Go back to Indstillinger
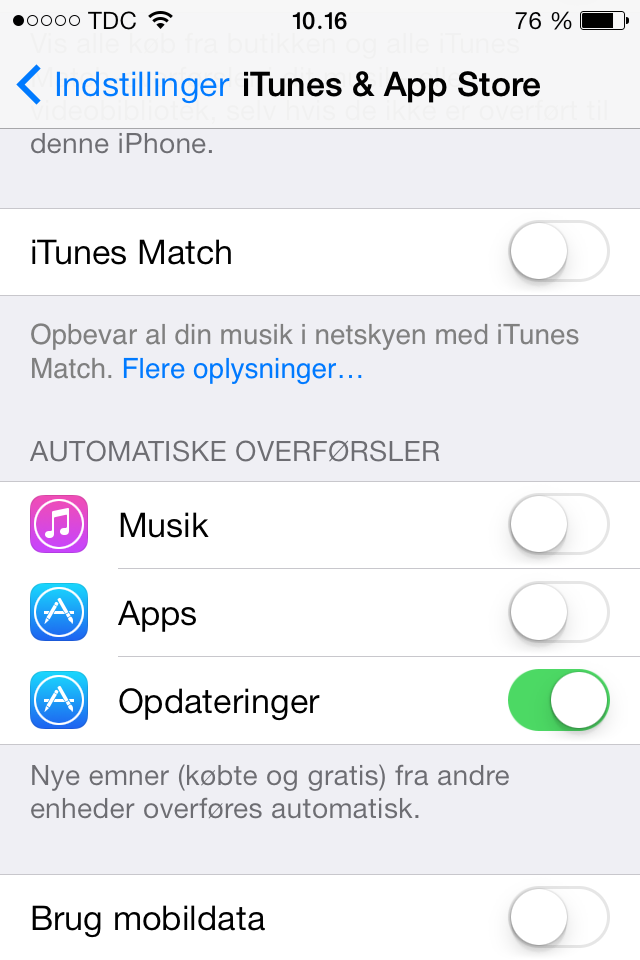The width and height of the screenshot is (640, 960). tap(122, 85)
